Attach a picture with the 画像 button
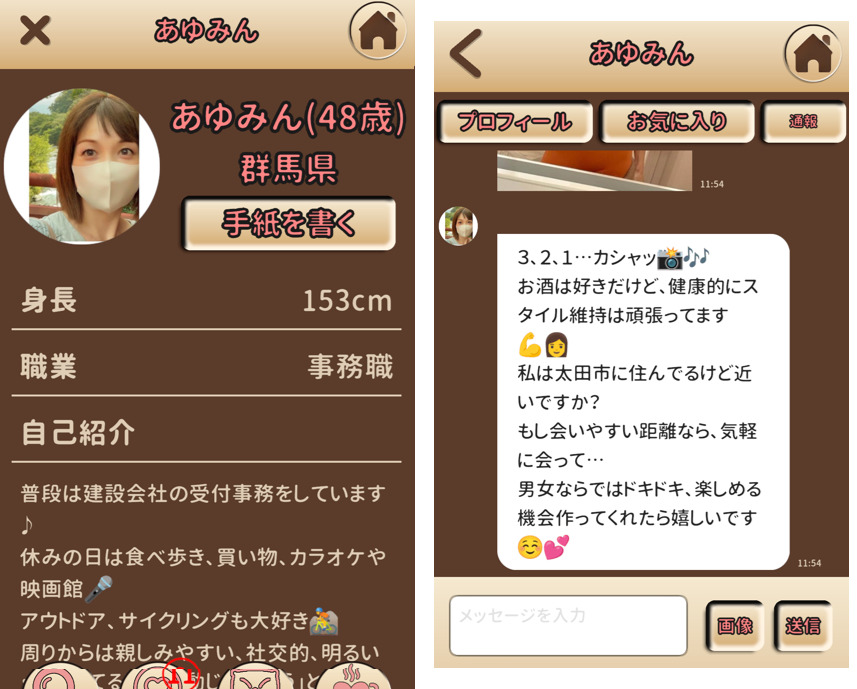 [x=734, y=626]
